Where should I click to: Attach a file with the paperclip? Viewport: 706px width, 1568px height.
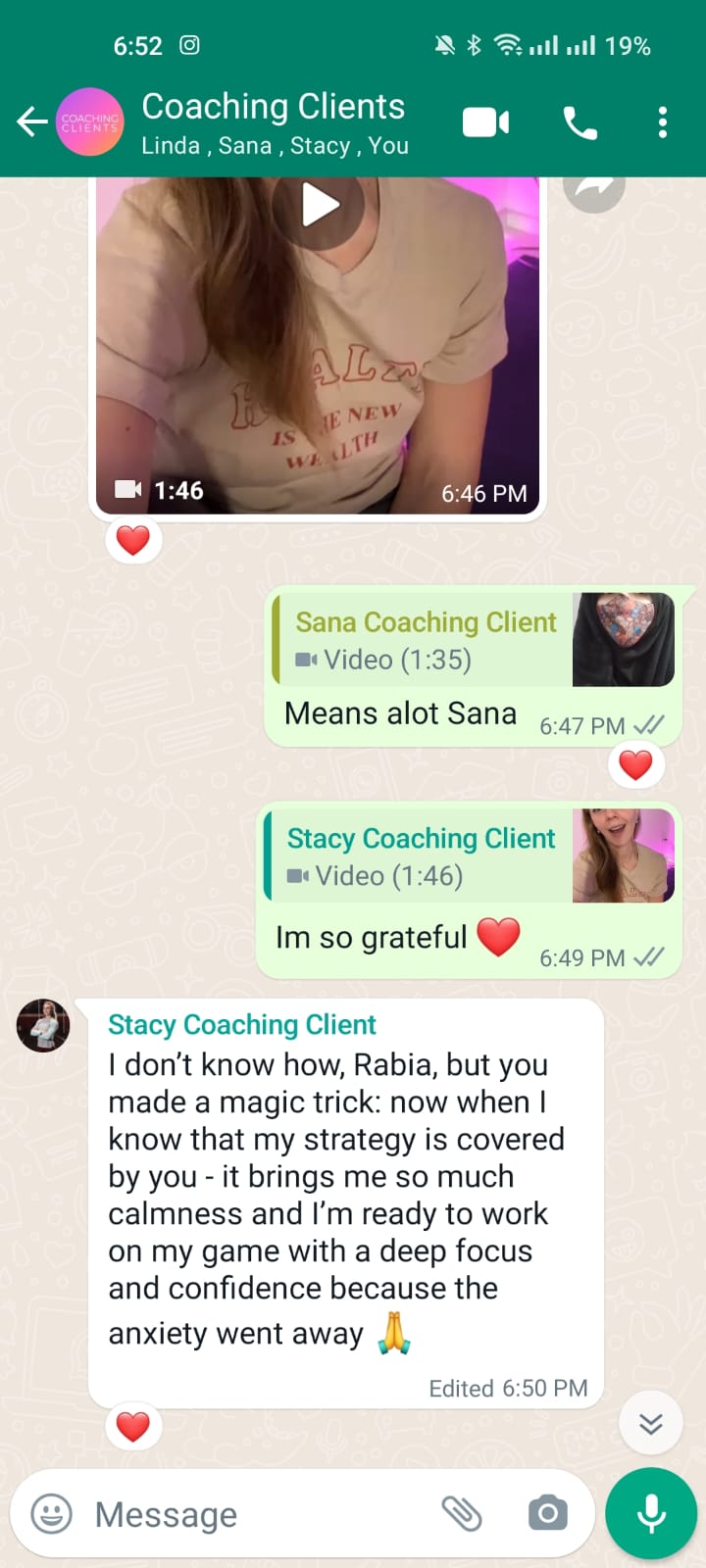click(x=461, y=1514)
